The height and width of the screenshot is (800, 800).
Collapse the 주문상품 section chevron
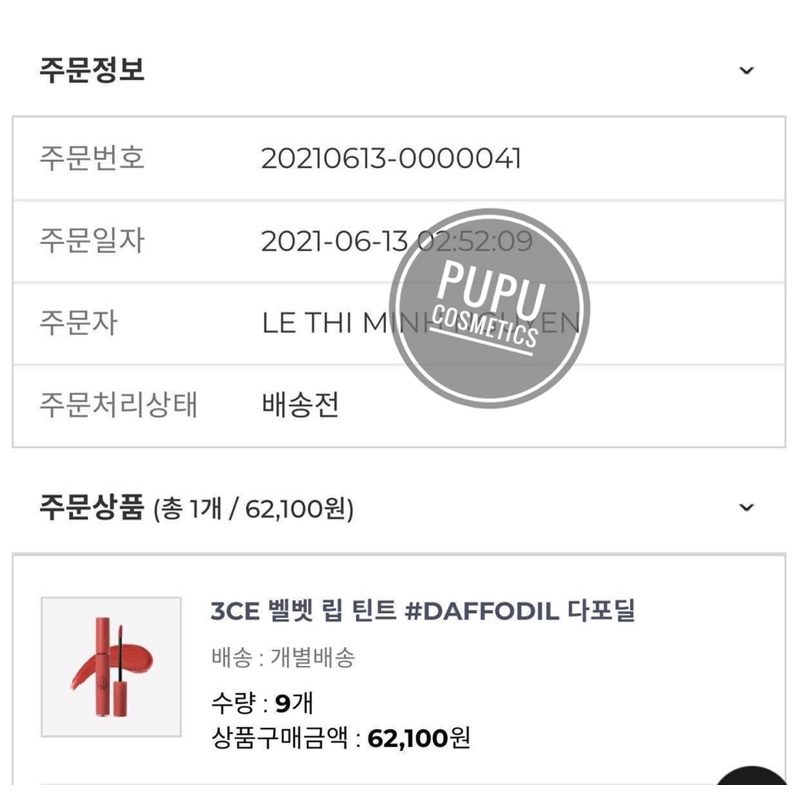746,508
